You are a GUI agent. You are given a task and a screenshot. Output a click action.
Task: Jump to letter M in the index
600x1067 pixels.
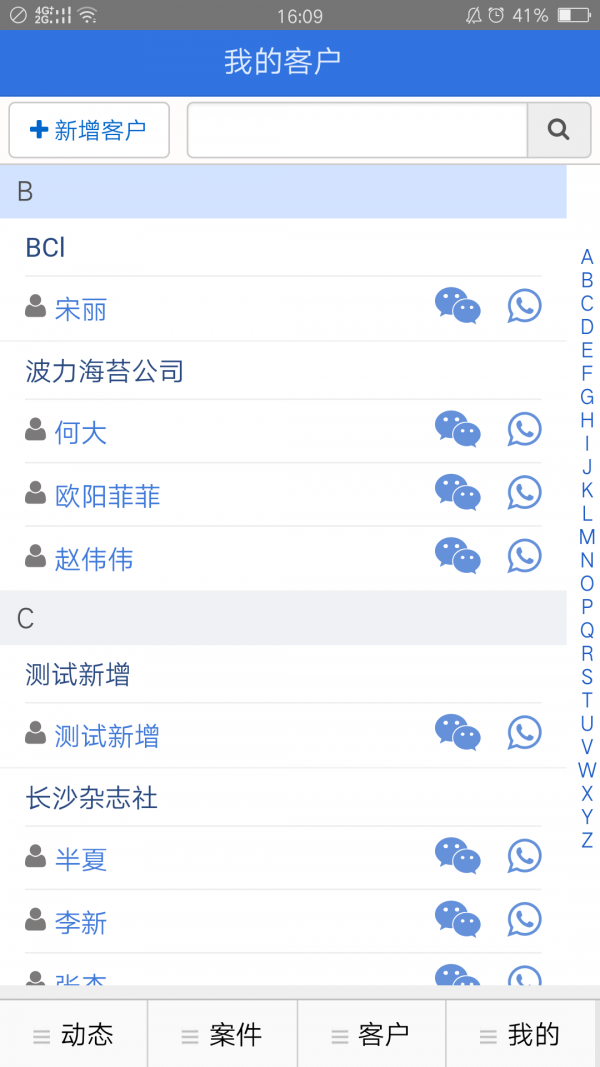(587, 537)
